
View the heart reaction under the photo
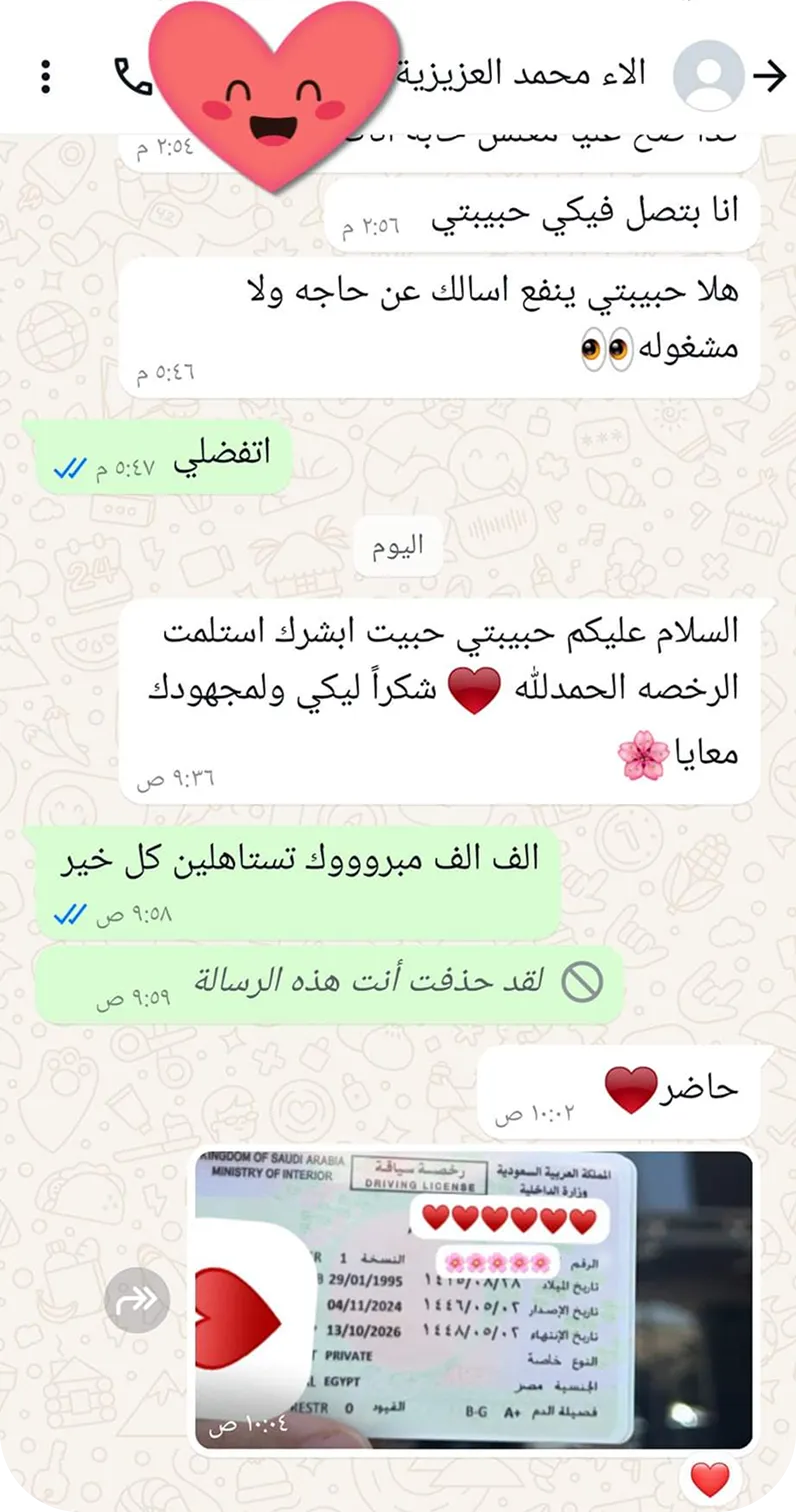tap(710, 1479)
